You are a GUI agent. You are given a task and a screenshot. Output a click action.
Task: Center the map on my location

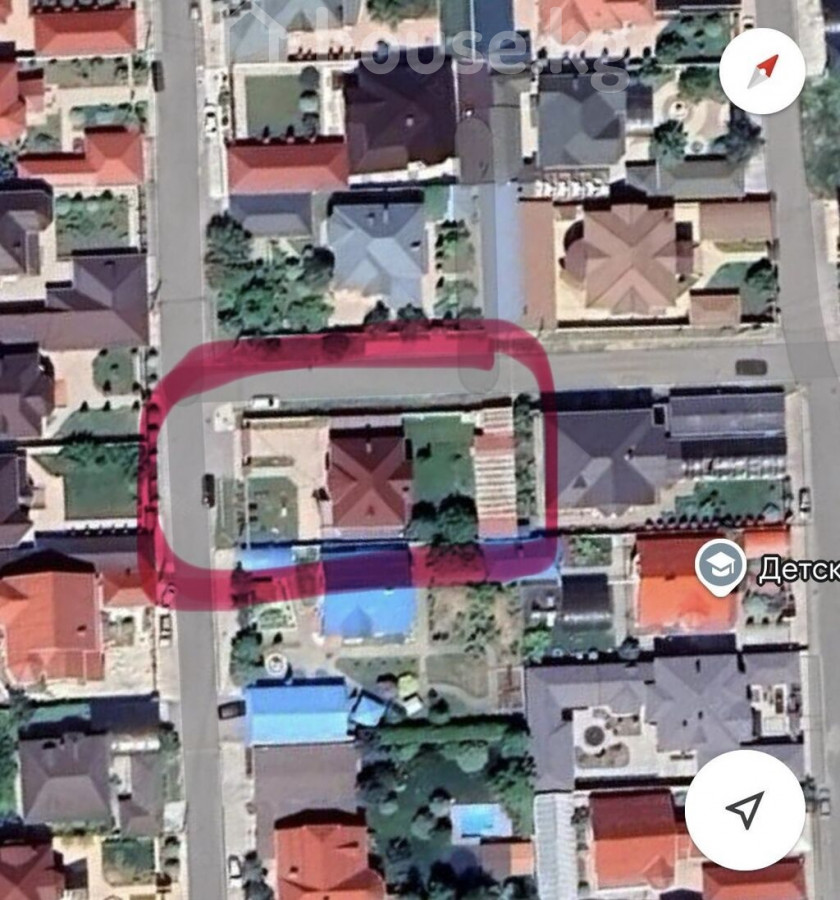click(744, 809)
